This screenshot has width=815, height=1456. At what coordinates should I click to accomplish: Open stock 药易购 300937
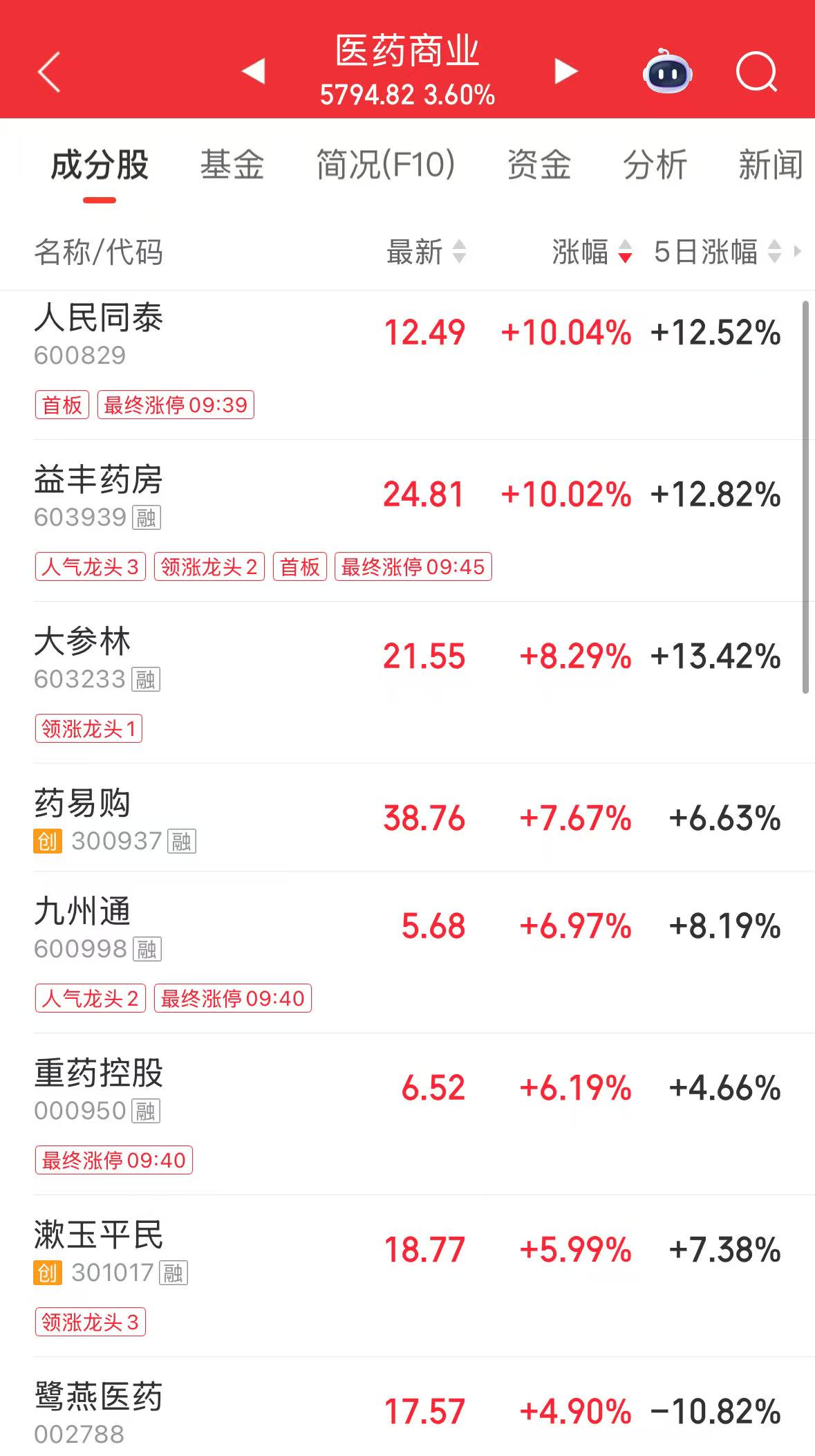coord(83,819)
